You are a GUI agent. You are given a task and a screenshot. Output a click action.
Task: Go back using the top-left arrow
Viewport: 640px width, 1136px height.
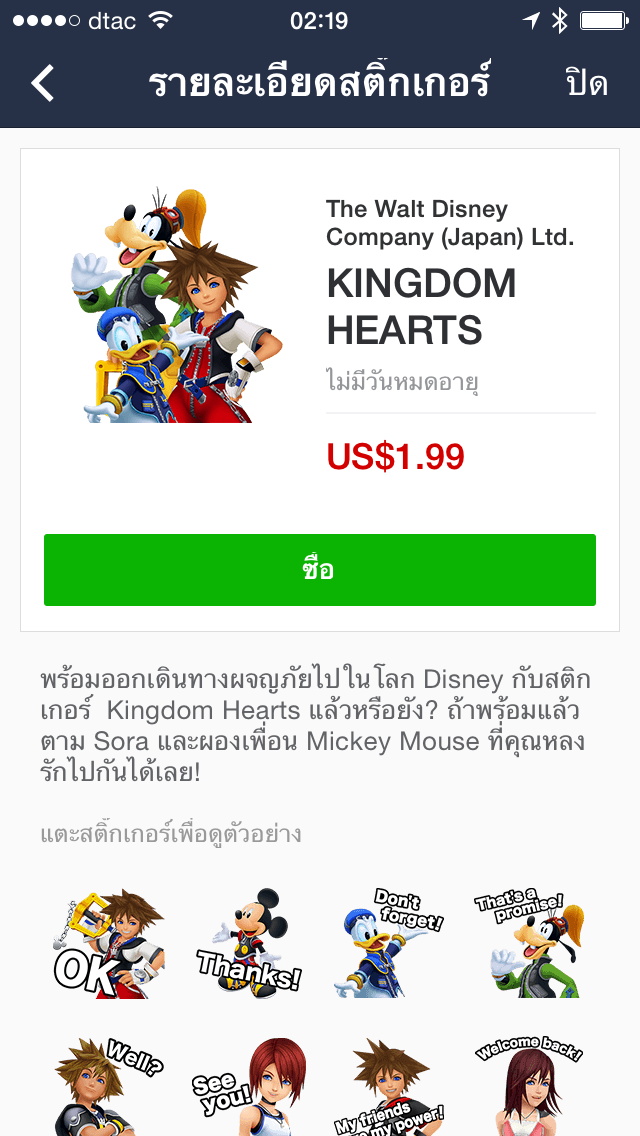(x=44, y=83)
